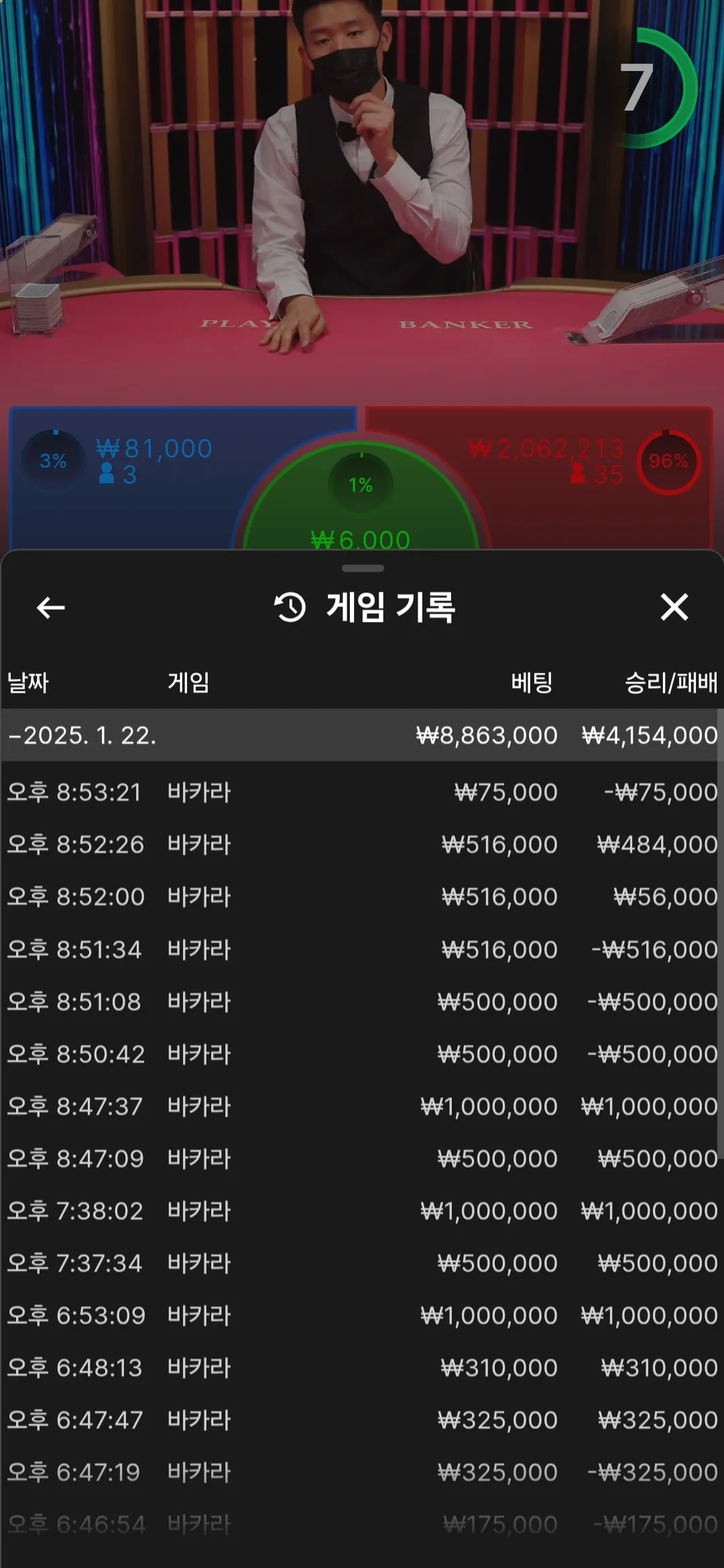View the 오후 8:52:26 round details

click(x=362, y=844)
